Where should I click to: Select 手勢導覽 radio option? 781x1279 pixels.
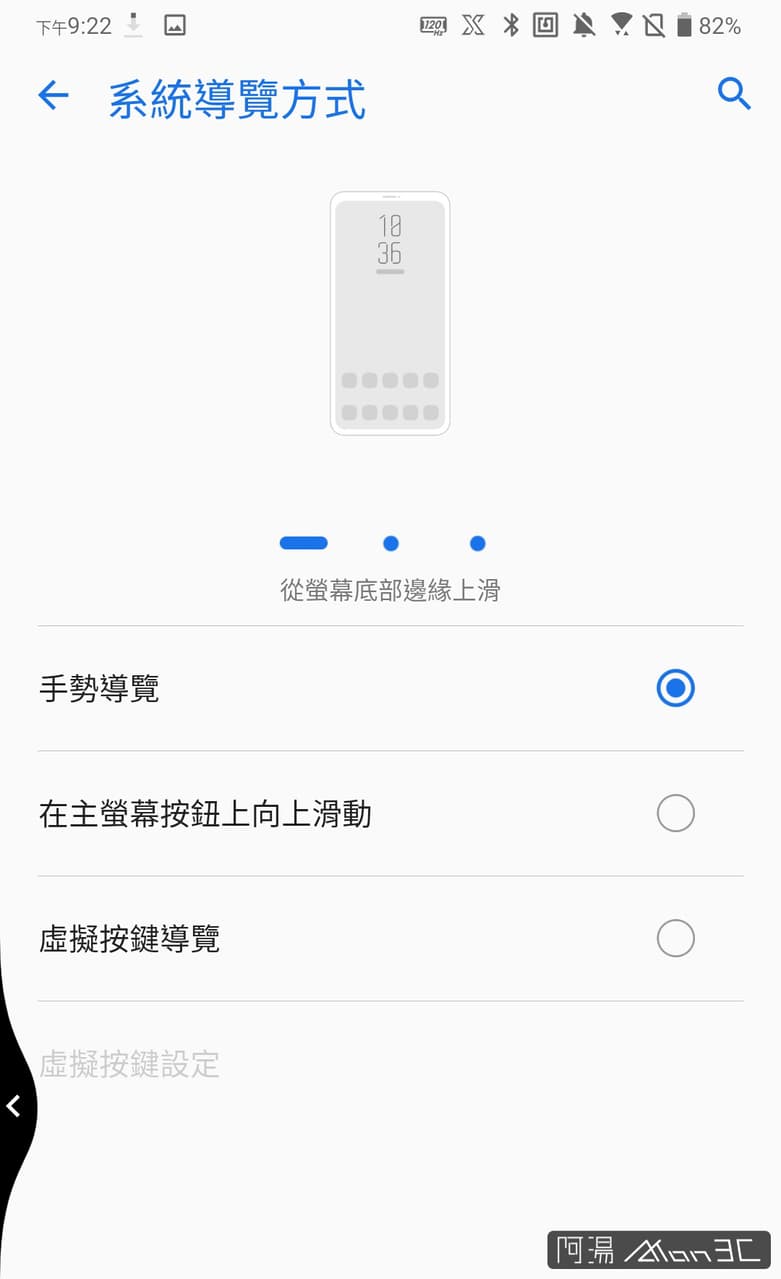pos(675,688)
